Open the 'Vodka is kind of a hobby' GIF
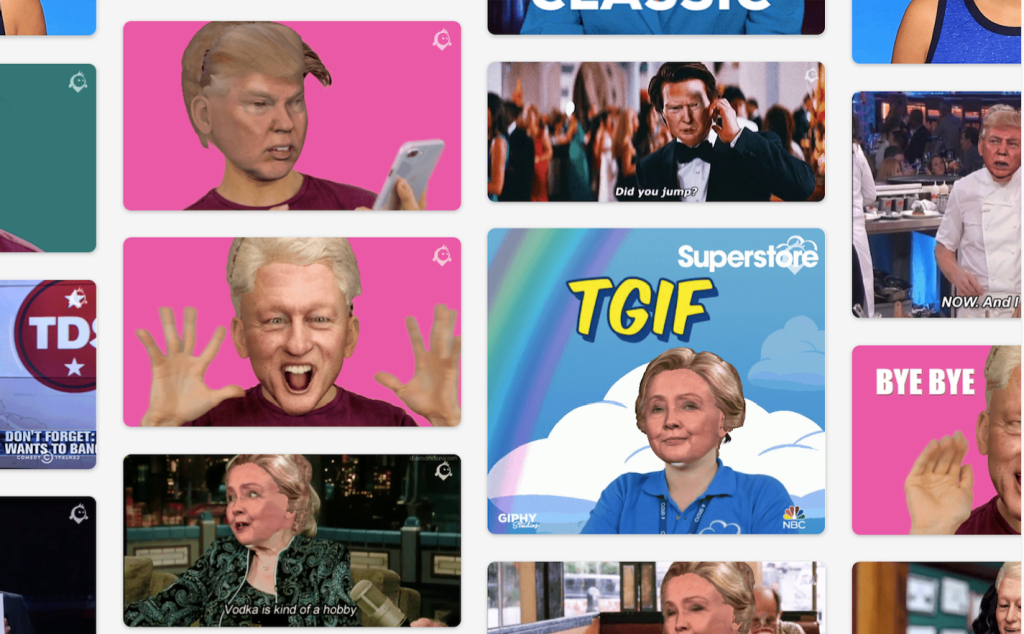This screenshot has height=634, width=1024. coord(292,540)
